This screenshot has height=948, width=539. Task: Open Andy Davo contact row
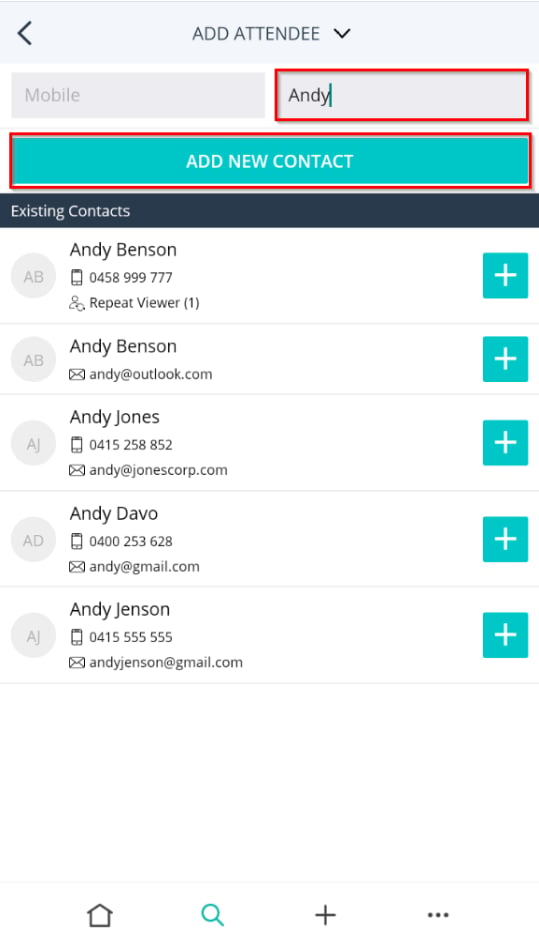(242, 539)
